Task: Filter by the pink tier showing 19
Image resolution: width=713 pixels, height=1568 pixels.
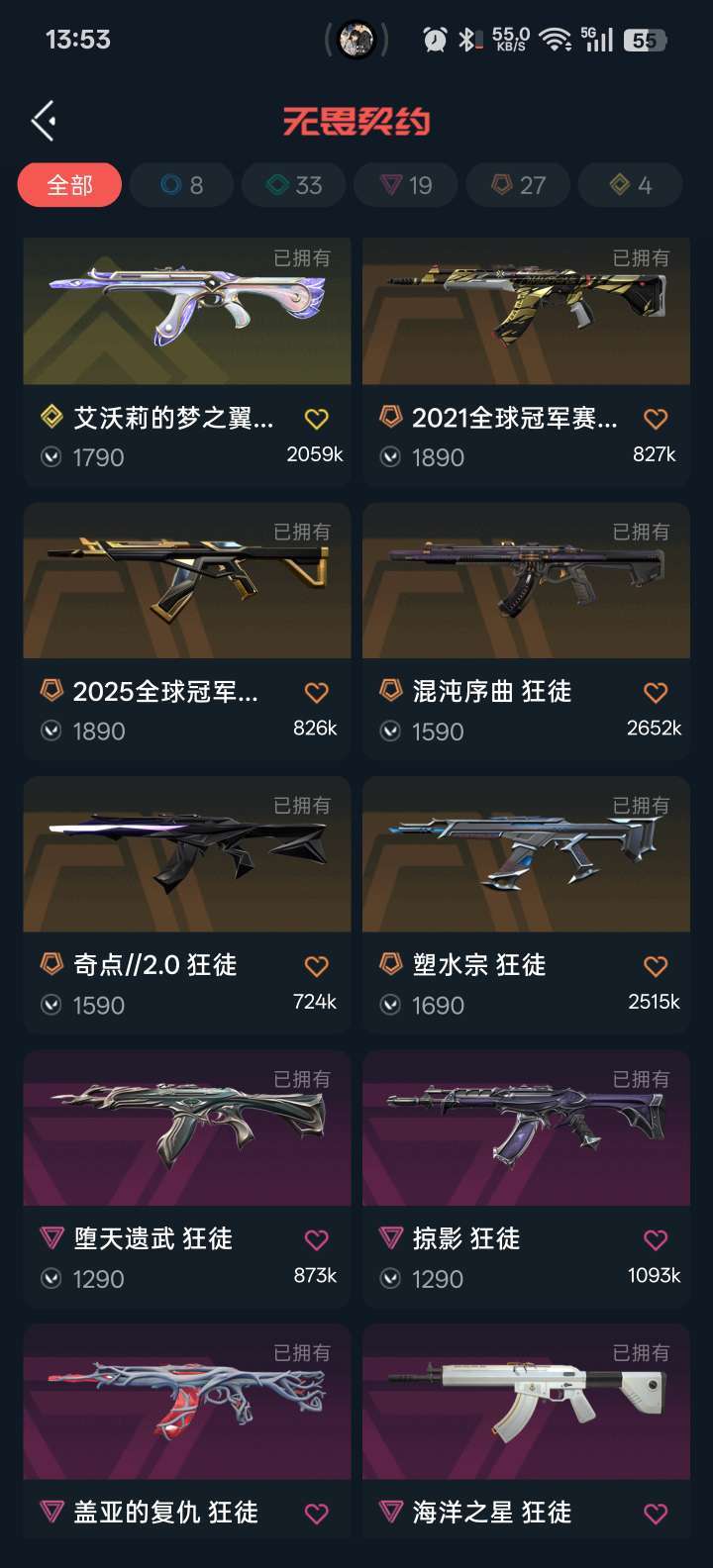Action: coord(406,185)
